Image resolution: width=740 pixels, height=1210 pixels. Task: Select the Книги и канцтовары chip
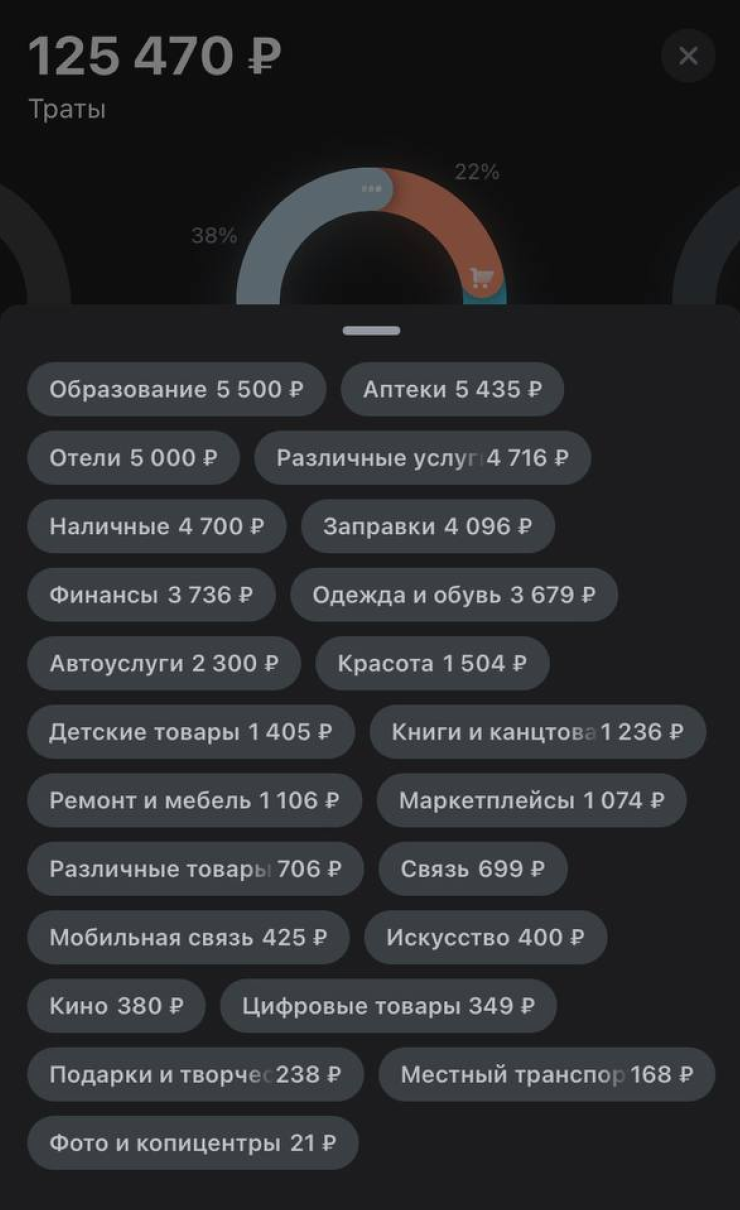pos(537,732)
